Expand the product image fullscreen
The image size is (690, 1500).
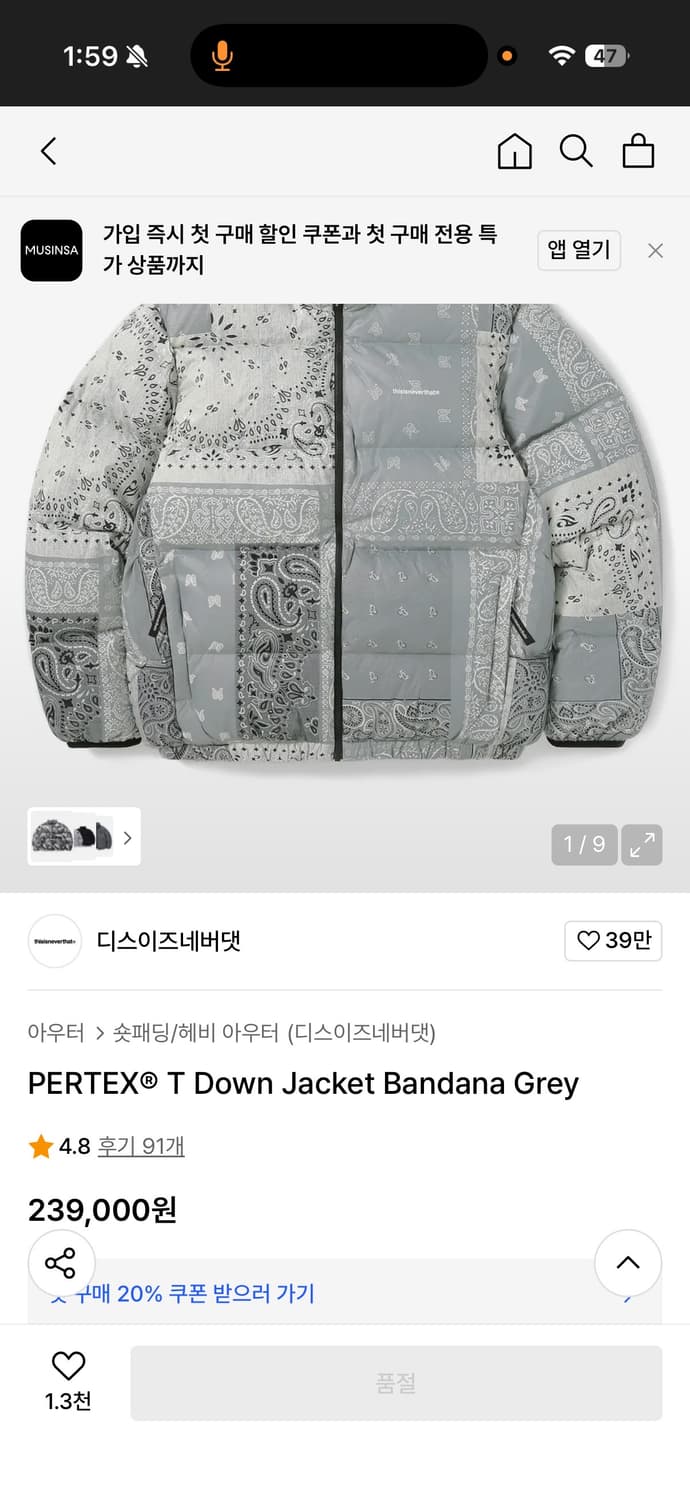pyautogui.click(x=641, y=844)
